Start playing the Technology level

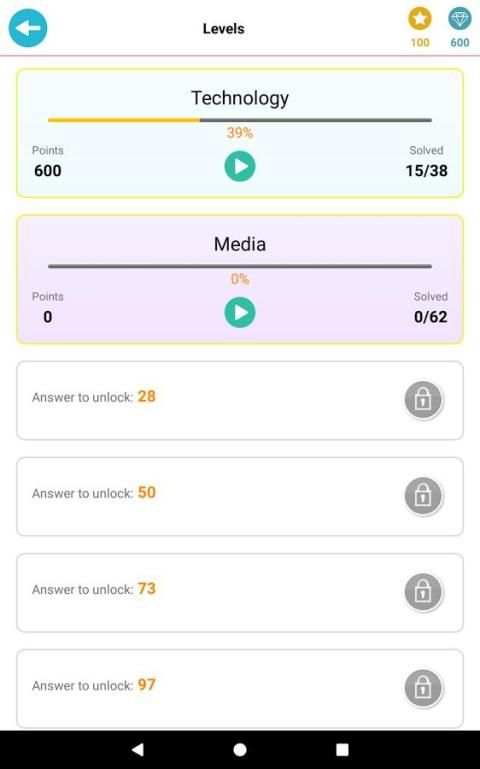(x=240, y=166)
